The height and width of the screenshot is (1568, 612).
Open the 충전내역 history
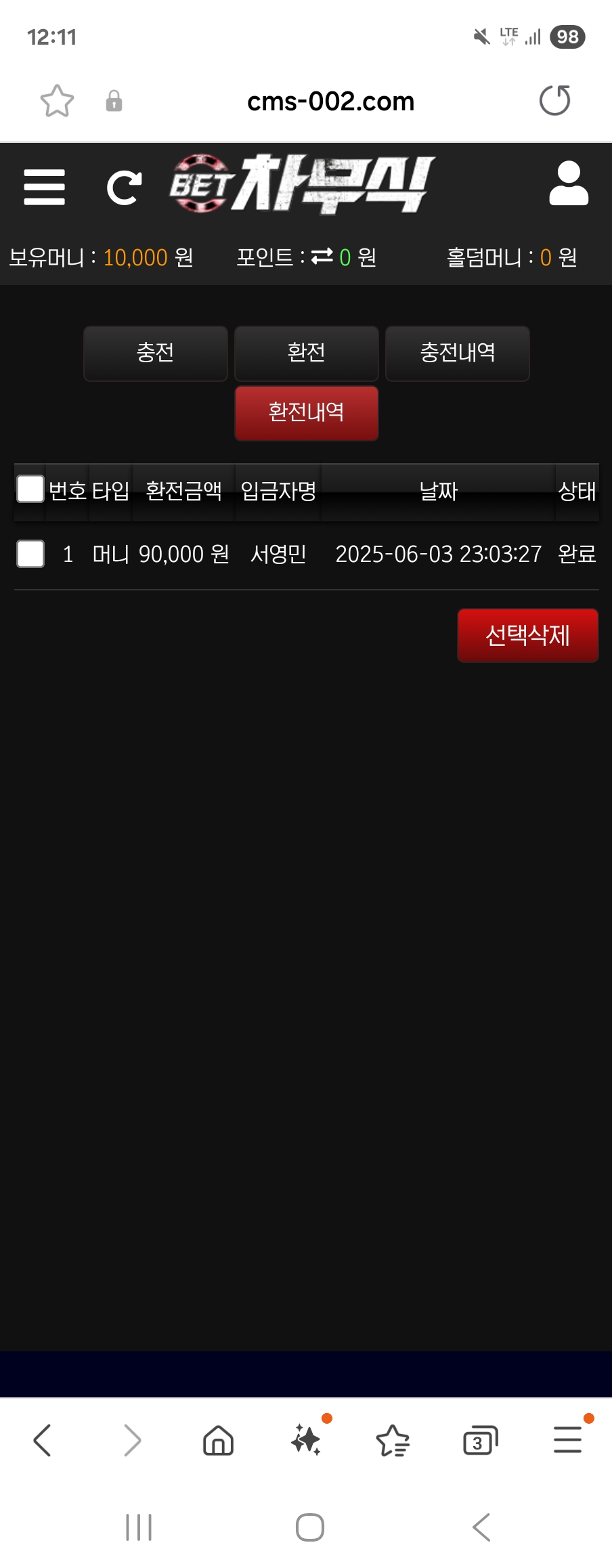(x=457, y=353)
